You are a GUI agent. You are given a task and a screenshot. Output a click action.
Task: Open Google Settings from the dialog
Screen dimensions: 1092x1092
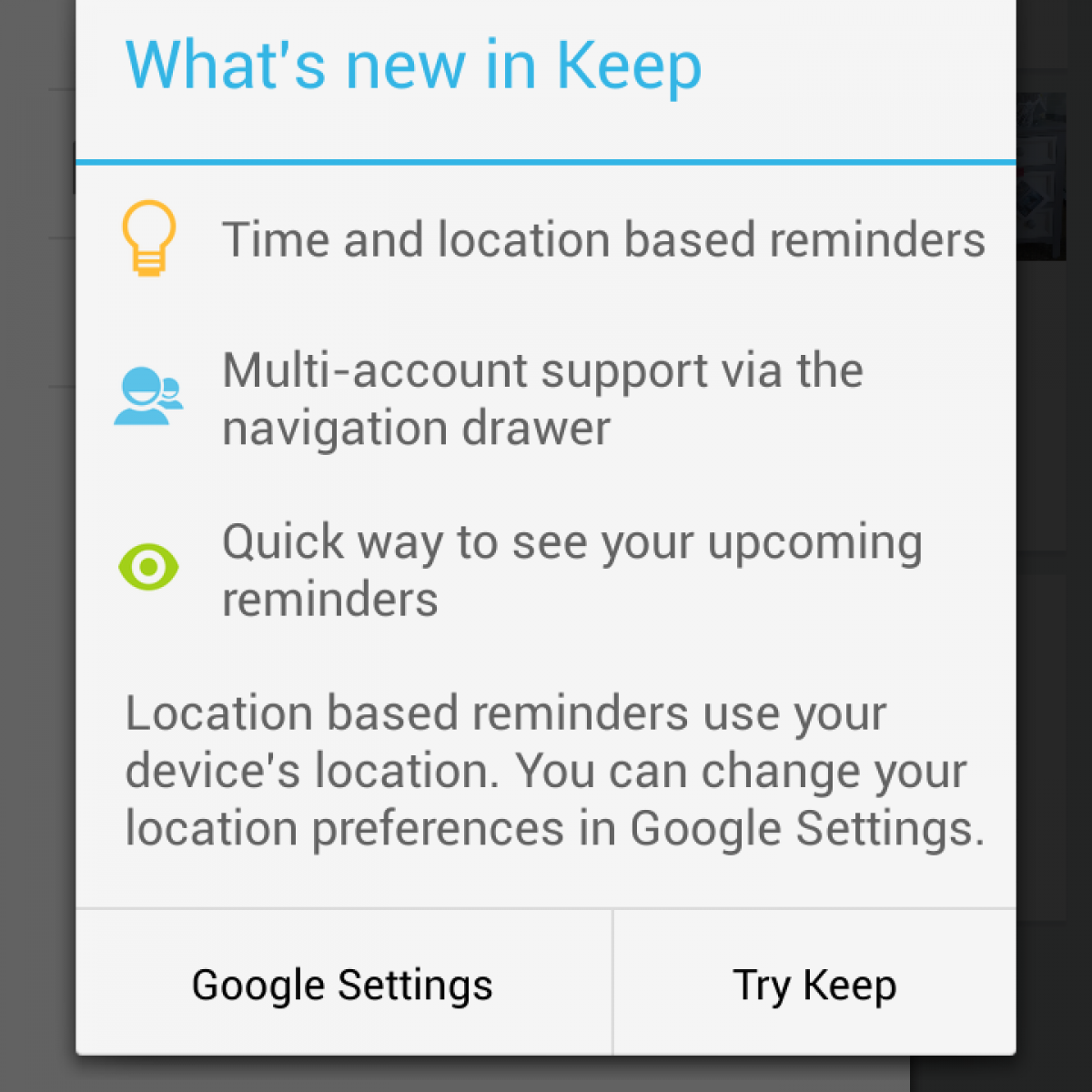(x=343, y=985)
